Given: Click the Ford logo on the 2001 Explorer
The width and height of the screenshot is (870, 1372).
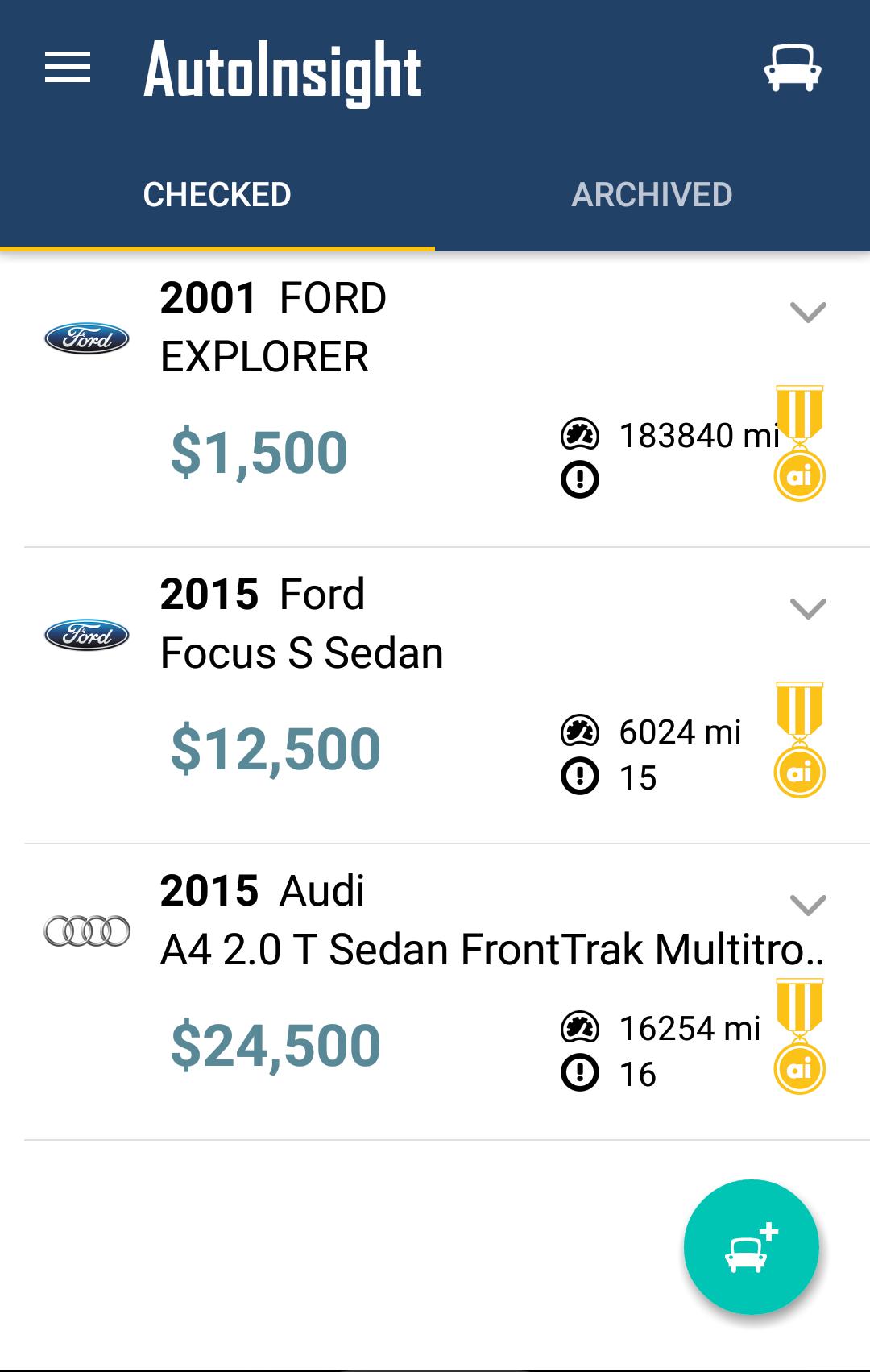Looking at the screenshot, I should pyautogui.click(x=86, y=338).
